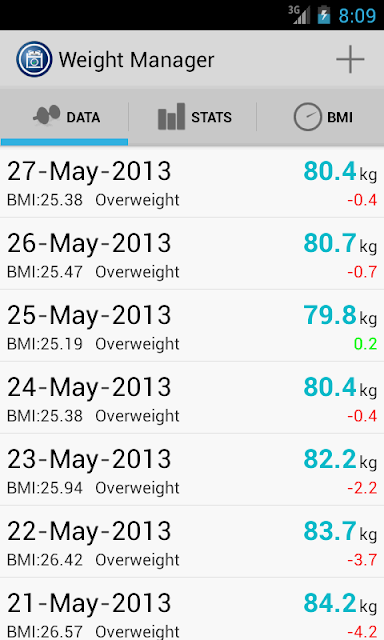Switch to the STATS tab
Viewport: 384px width, 640px height.
pyautogui.click(x=192, y=117)
